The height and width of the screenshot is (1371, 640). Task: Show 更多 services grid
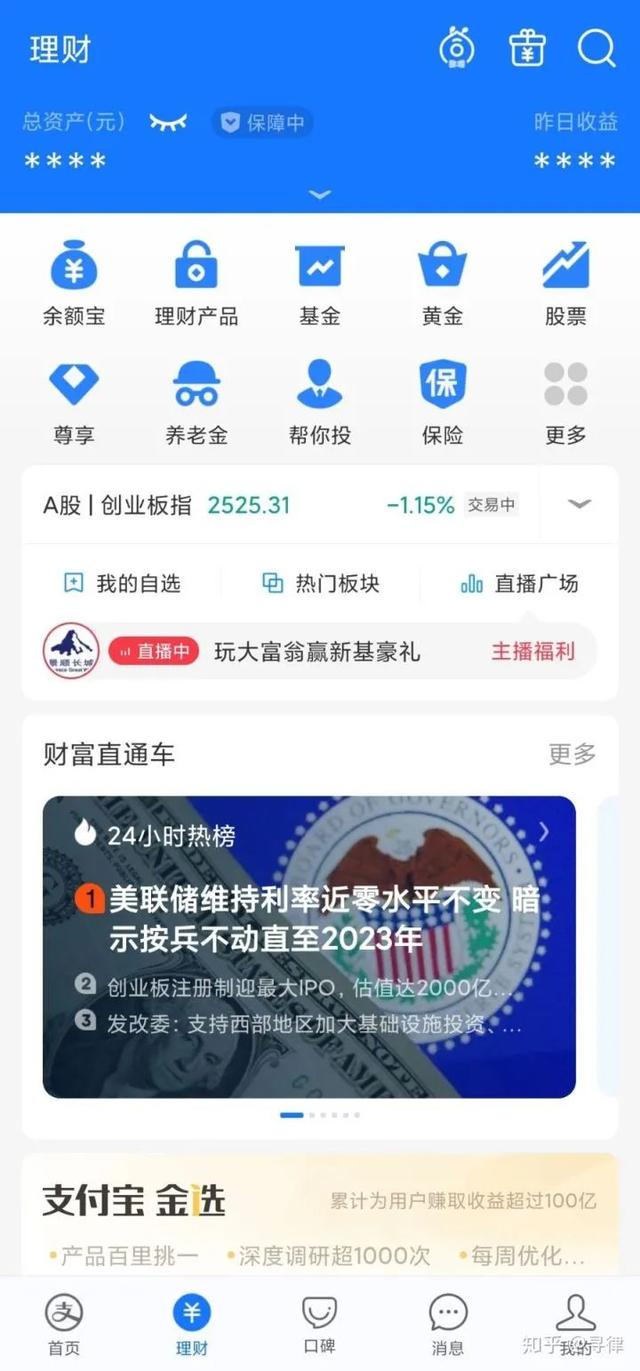click(565, 403)
